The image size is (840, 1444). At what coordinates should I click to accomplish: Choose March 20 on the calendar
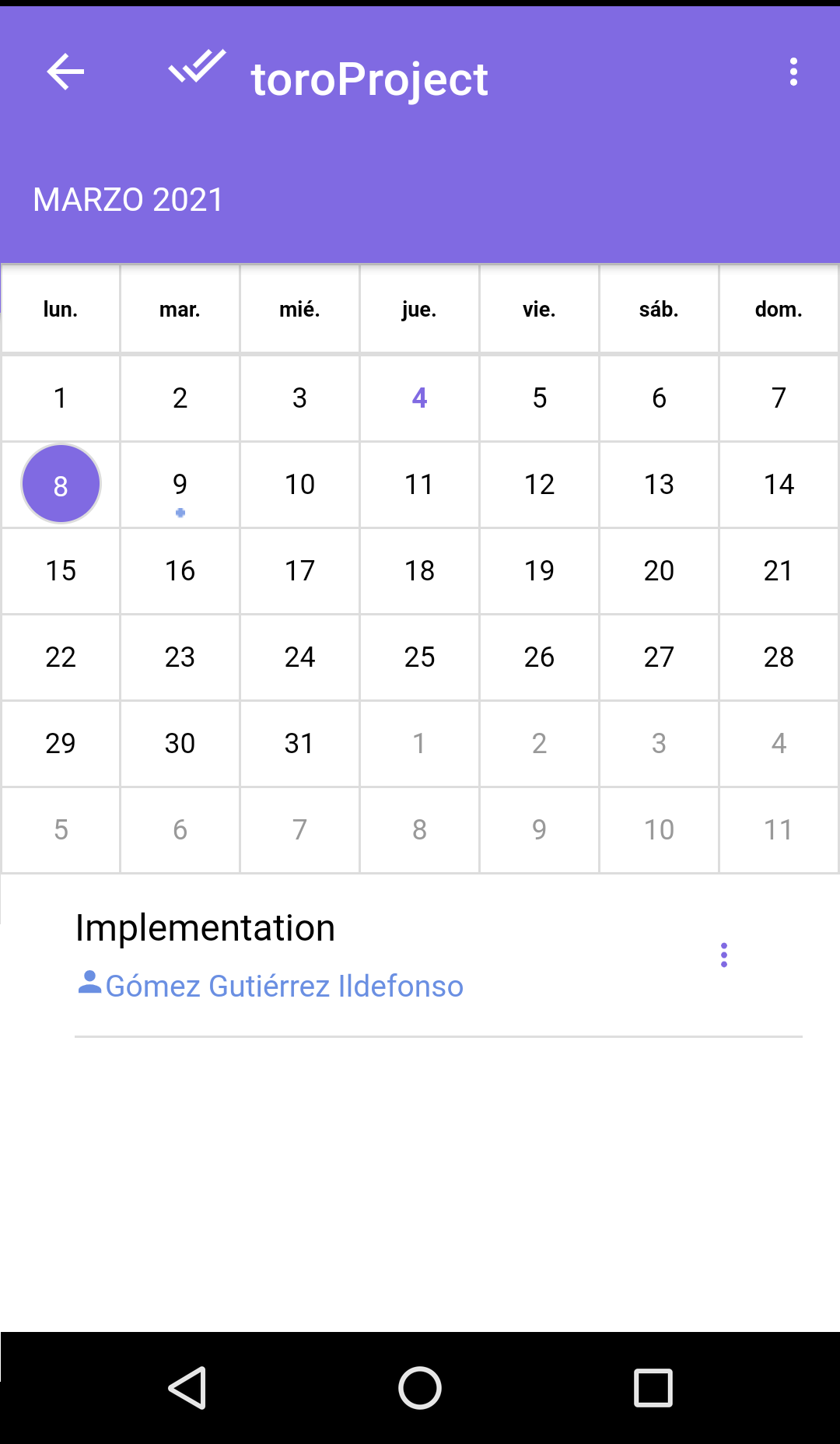(659, 571)
